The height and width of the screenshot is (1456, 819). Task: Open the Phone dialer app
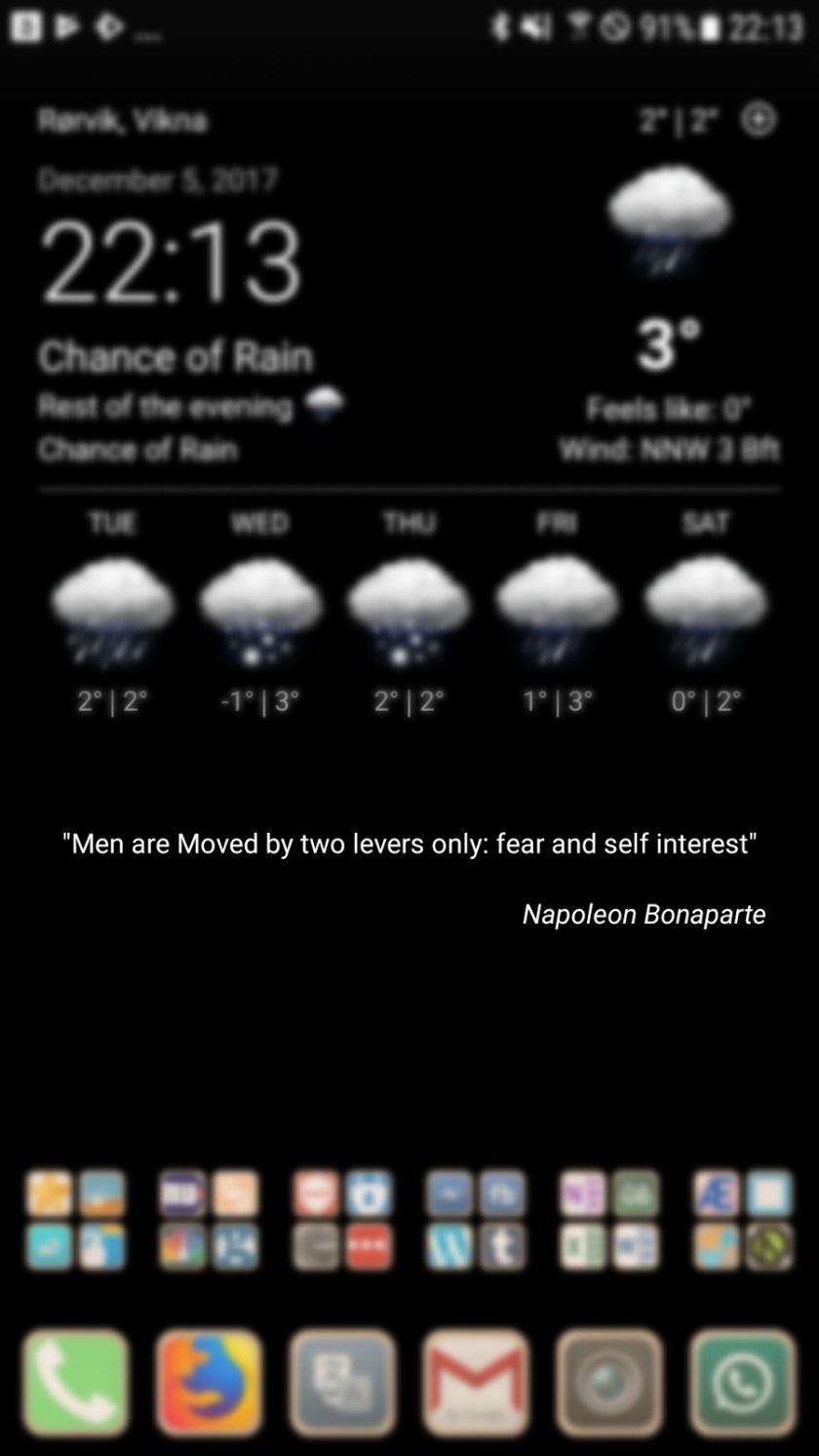coord(75,1382)
